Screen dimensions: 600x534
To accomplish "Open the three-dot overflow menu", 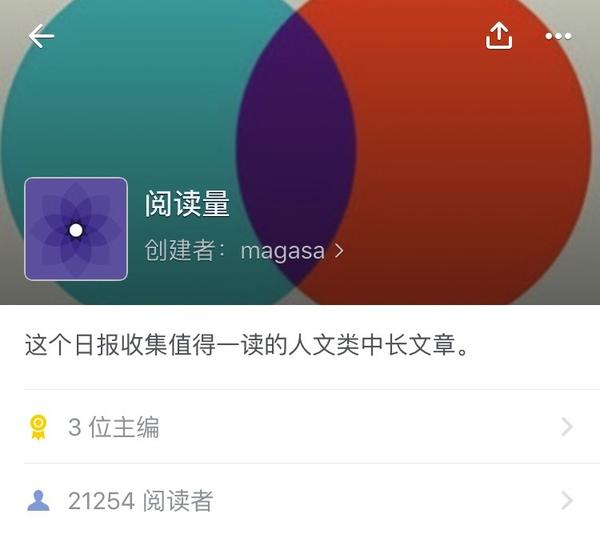I will [x=558, y=37].
